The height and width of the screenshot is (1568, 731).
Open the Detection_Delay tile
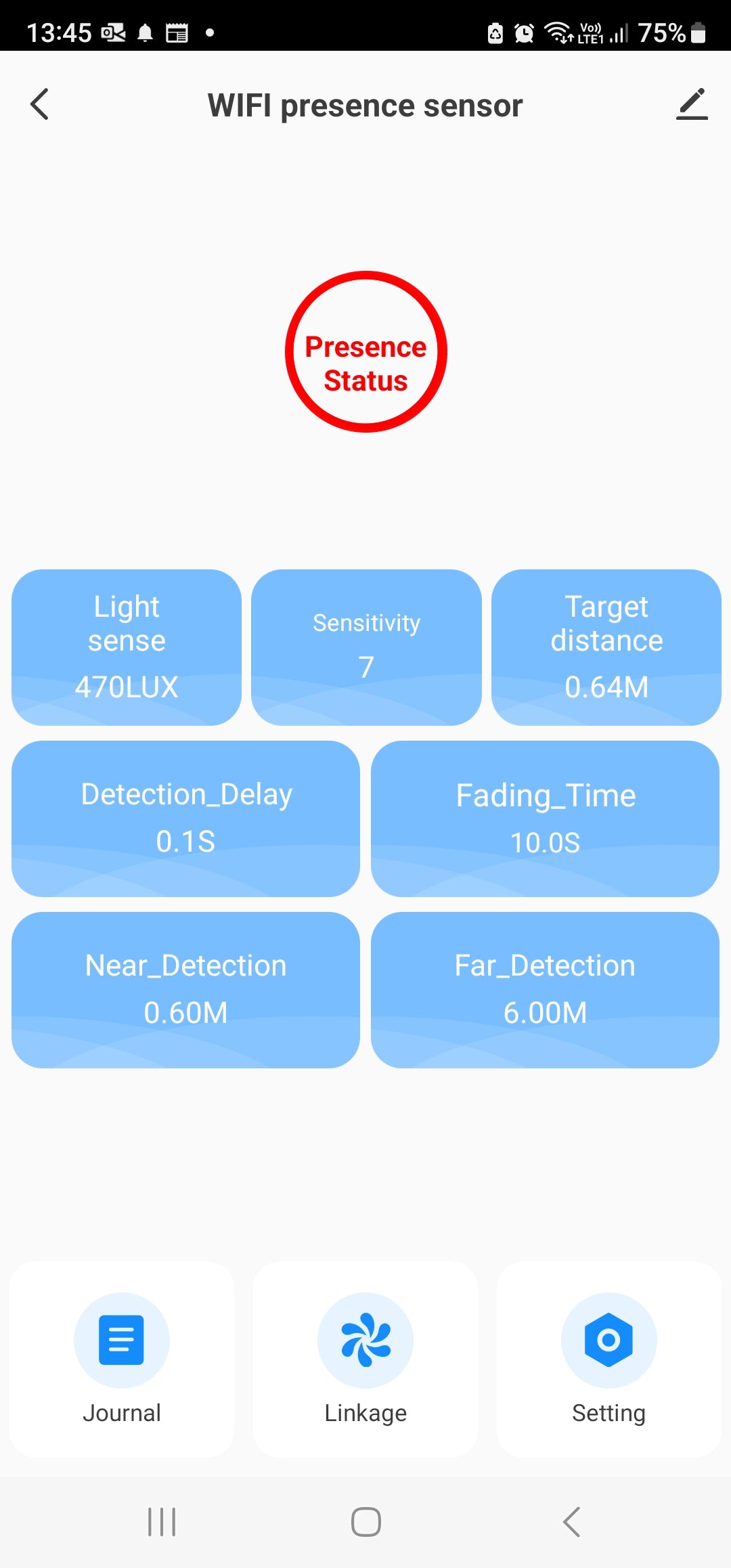pos(185,818)
